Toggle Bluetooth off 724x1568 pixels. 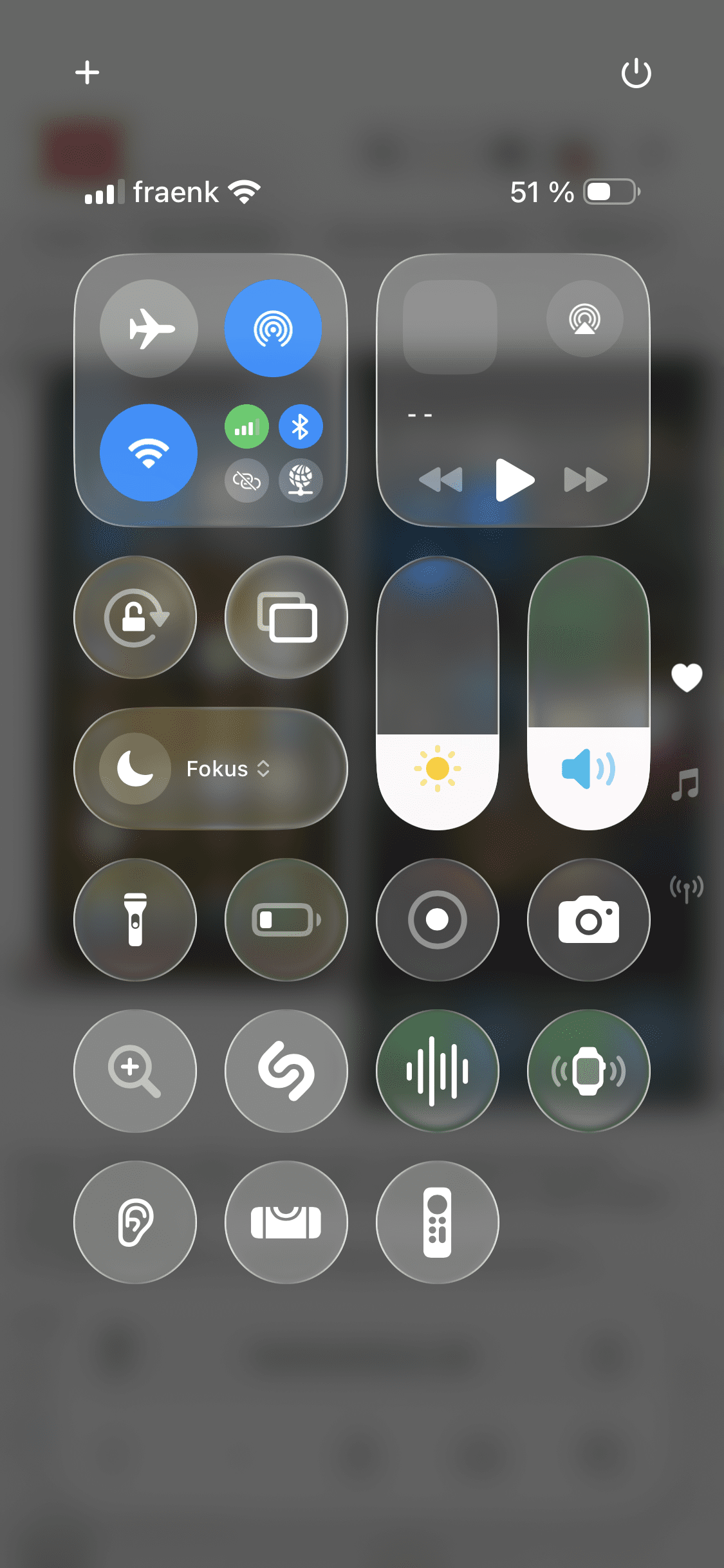pyautogui.click(x=301, y=426)
